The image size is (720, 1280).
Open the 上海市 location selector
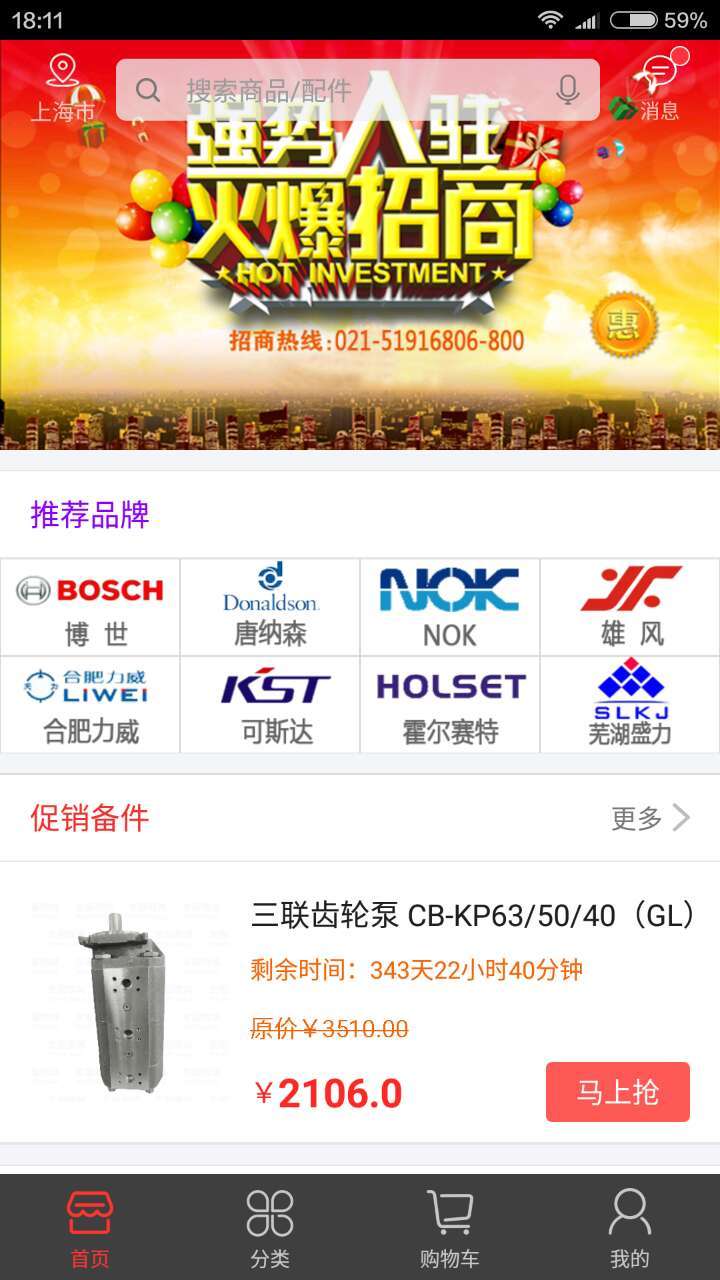62,88
